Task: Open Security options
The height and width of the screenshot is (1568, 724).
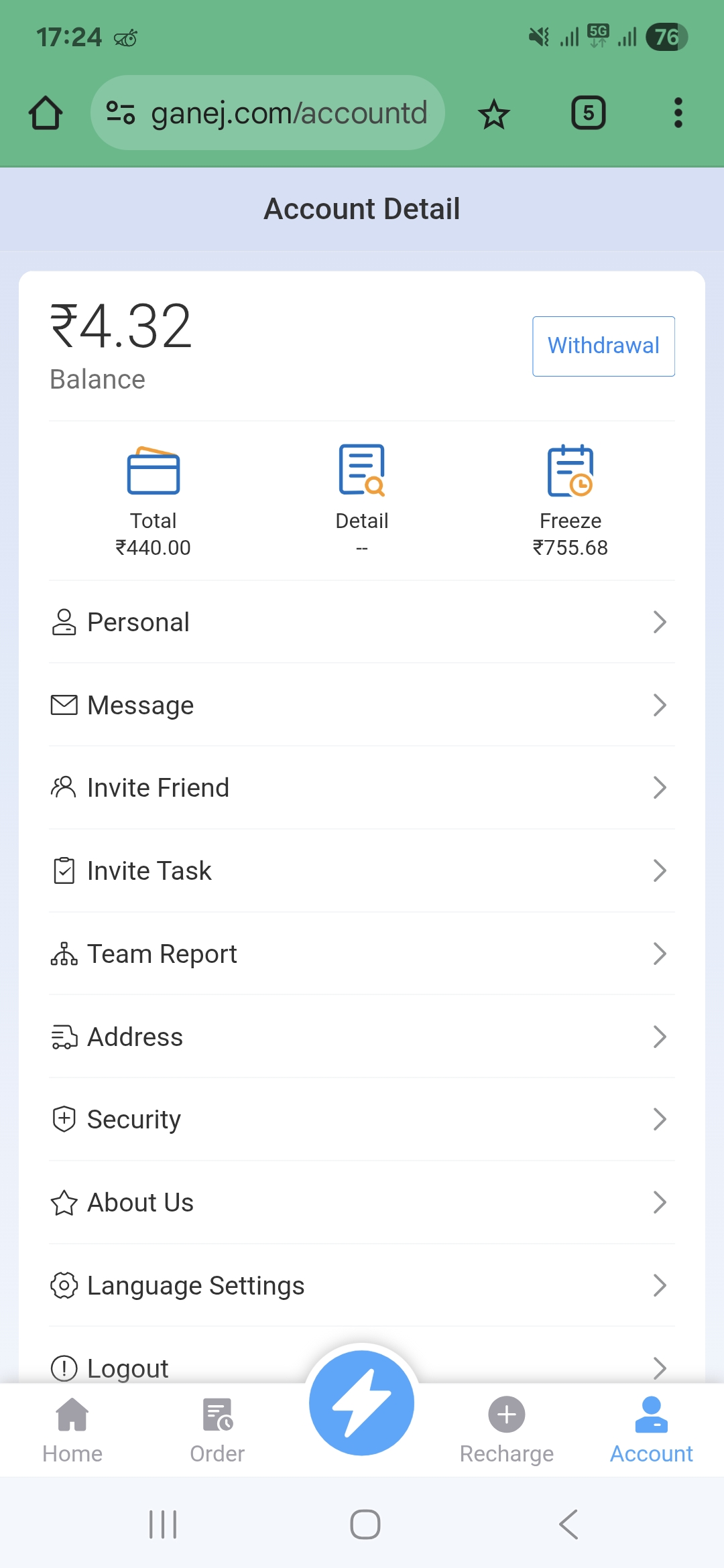Action: point(362,1120)
